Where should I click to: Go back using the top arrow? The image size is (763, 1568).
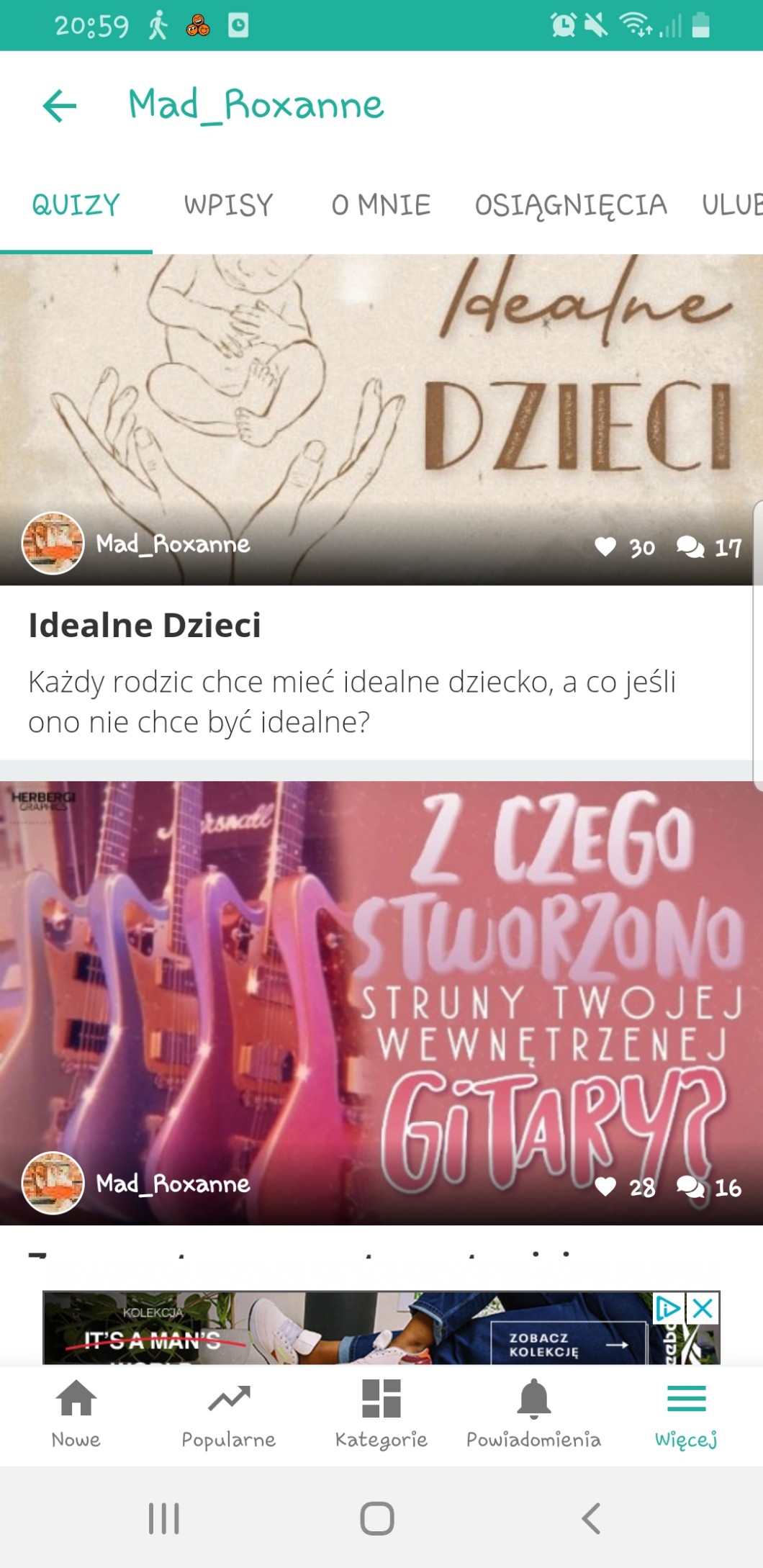(60, 106)
